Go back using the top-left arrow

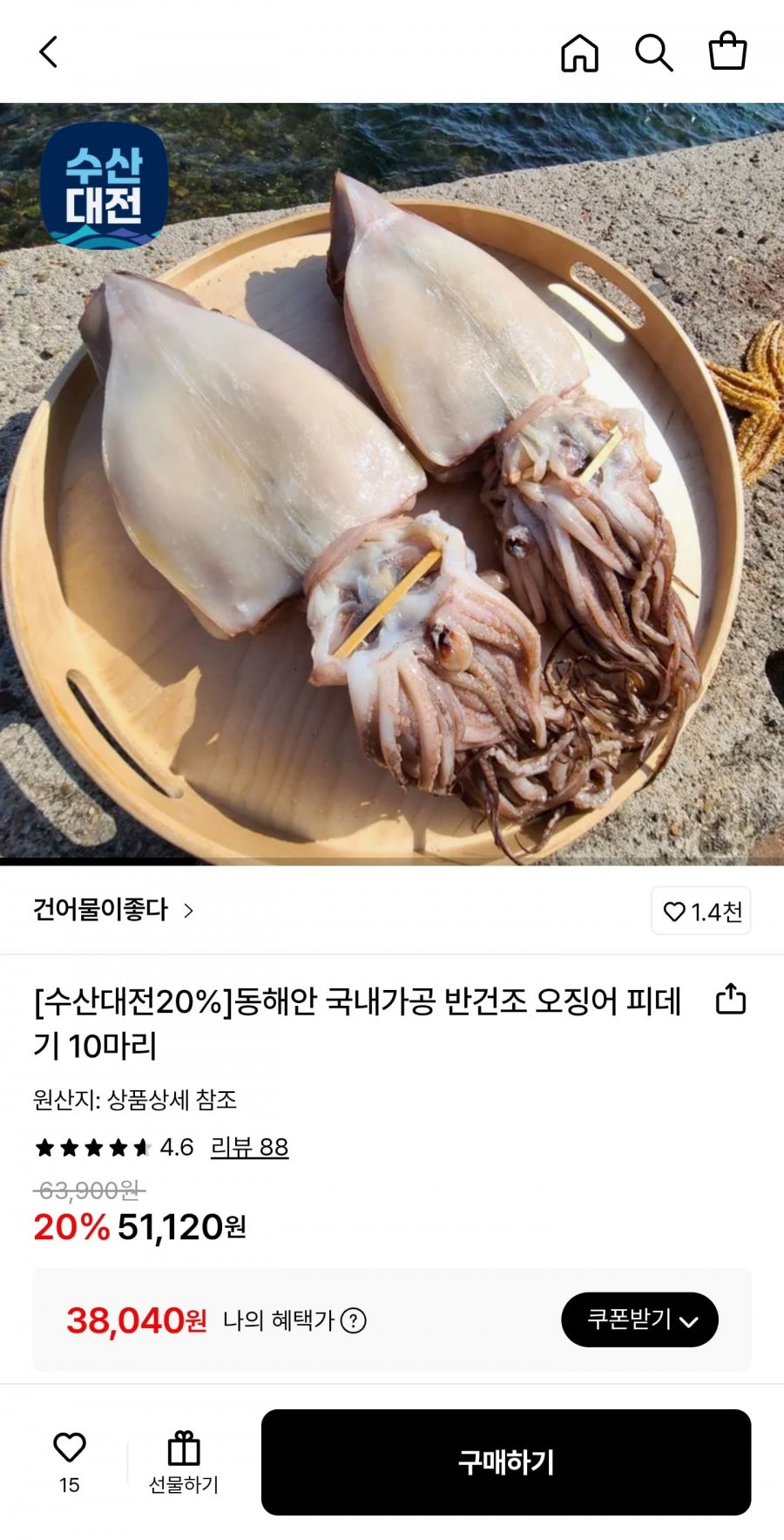click(x=49, y=52)
